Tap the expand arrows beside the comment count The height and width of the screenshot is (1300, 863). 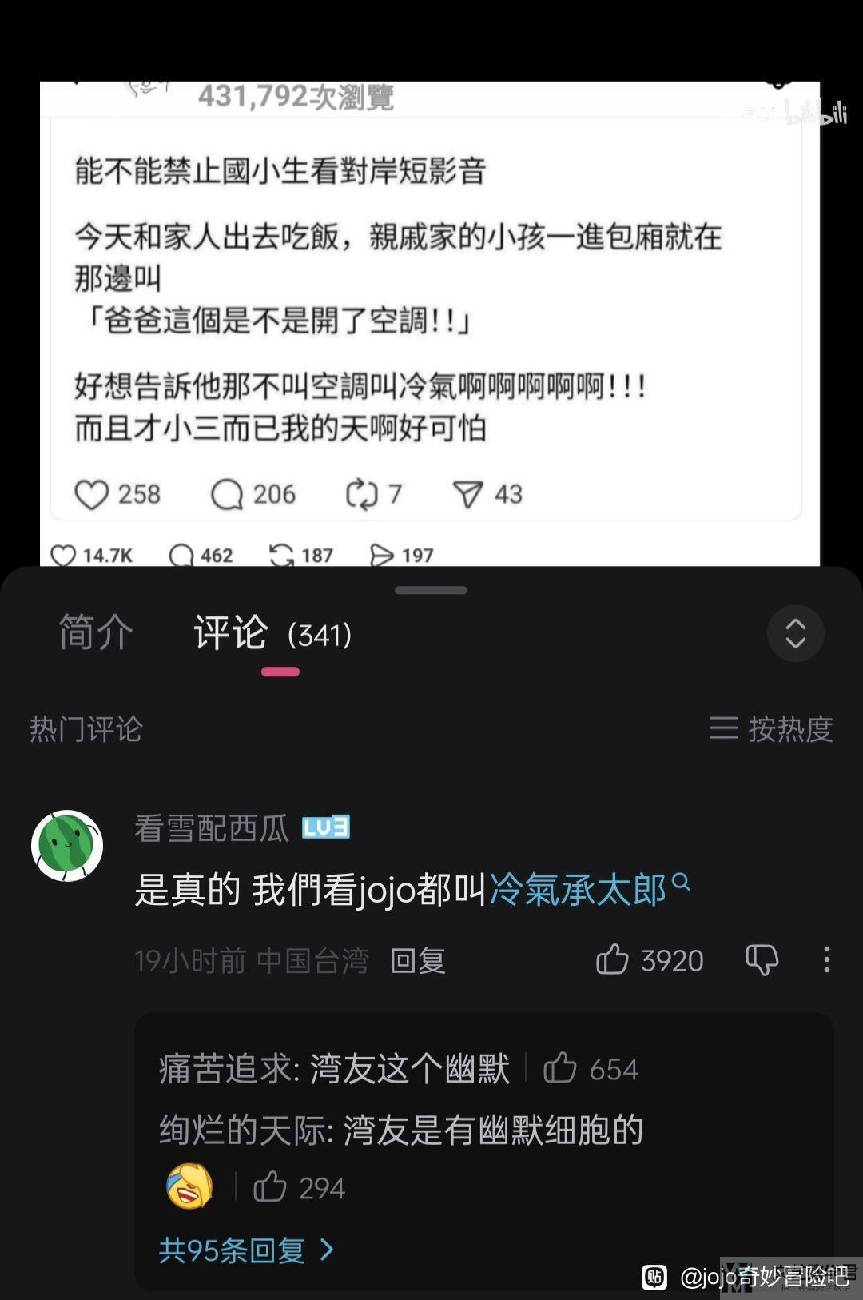coord(795,633)
